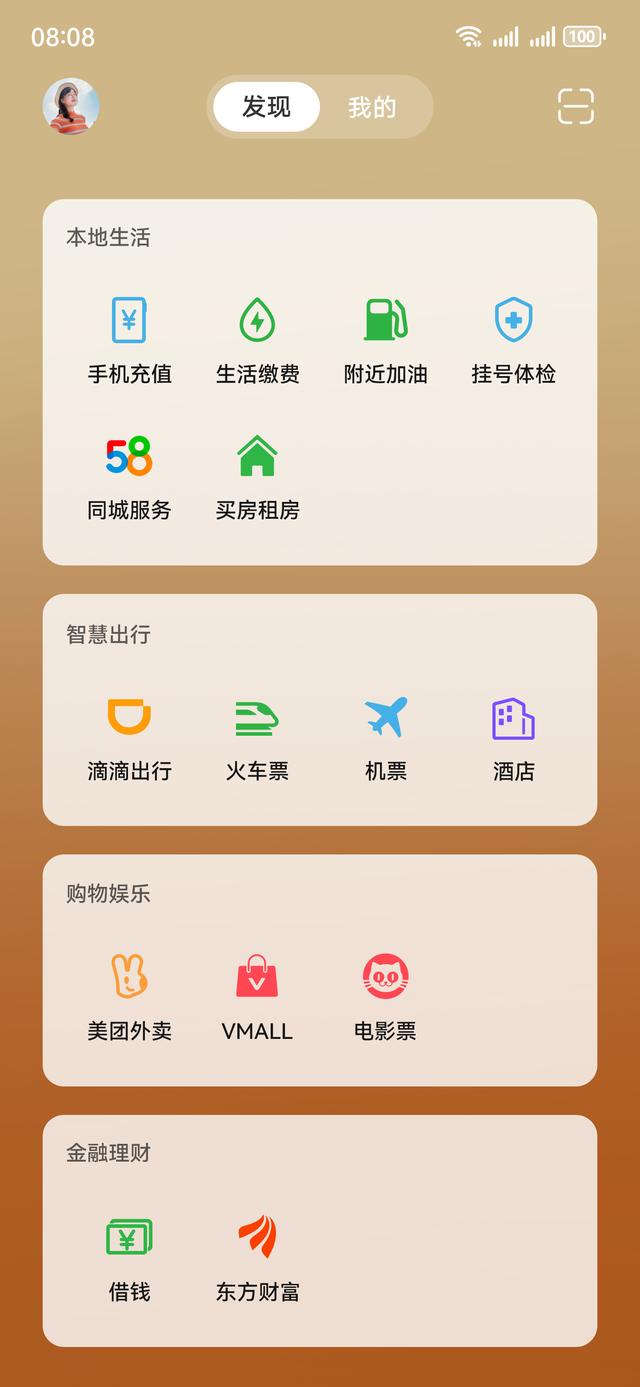This screenshot has width=640, height=1387.
Task: Switch to the 我的 tab
Action: (372, 107)
